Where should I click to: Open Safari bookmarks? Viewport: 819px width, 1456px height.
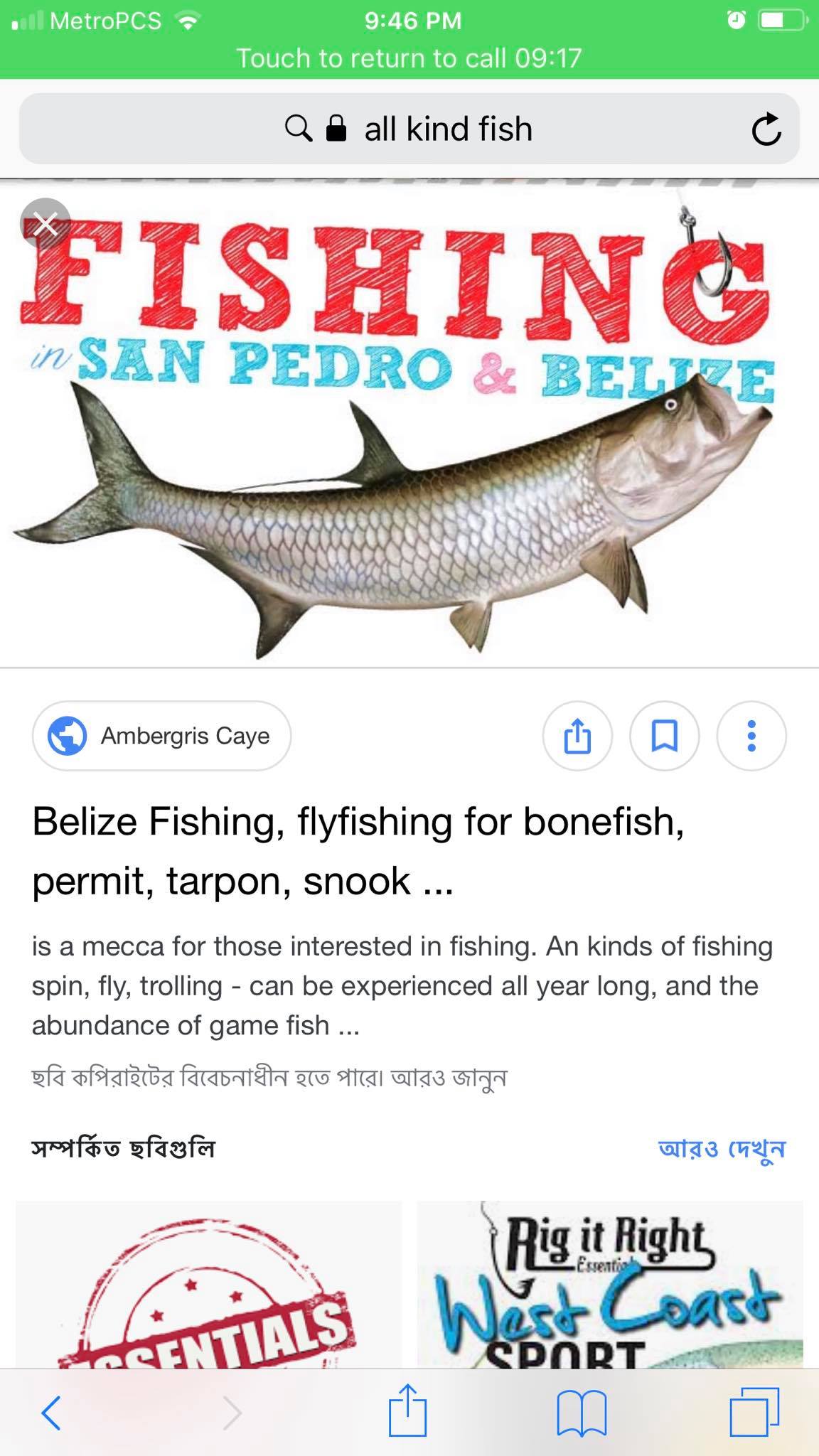click(x=582, y=1412)
